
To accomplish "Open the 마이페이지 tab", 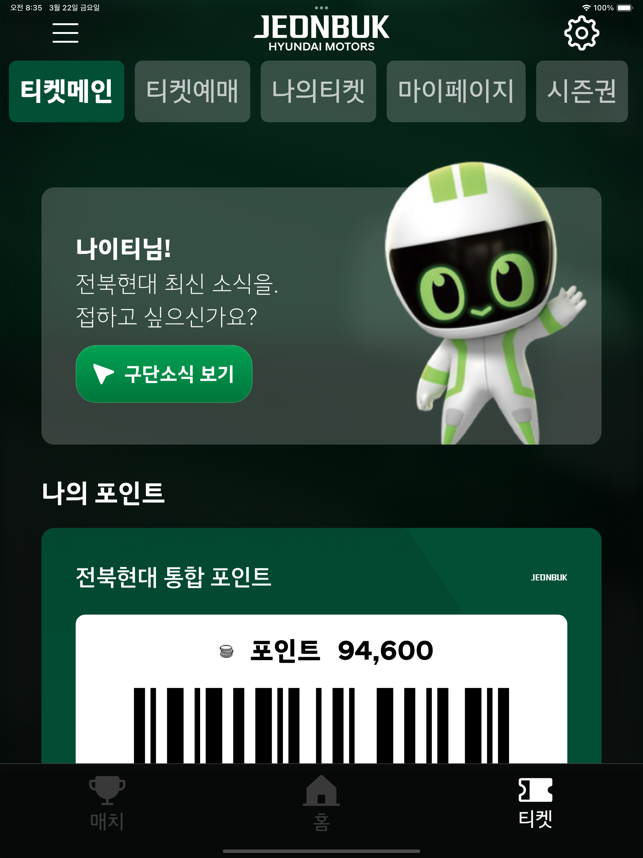I will click(455, 91).
